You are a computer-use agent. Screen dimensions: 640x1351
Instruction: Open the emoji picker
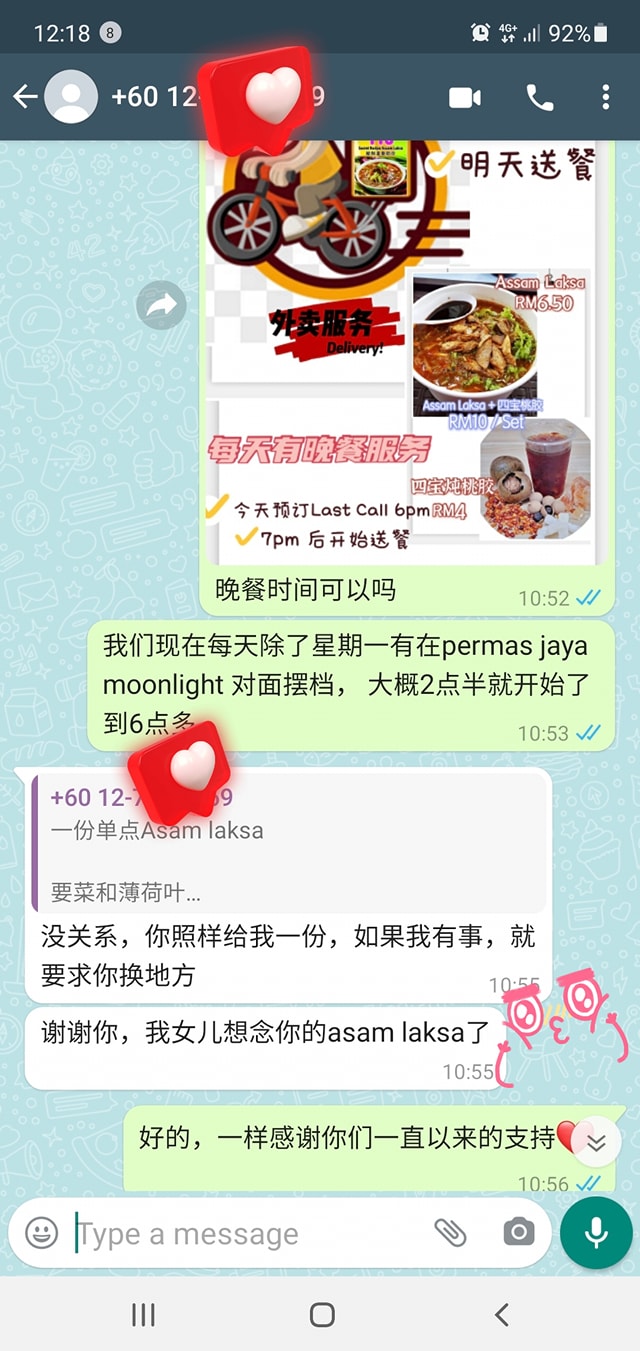42,1233
